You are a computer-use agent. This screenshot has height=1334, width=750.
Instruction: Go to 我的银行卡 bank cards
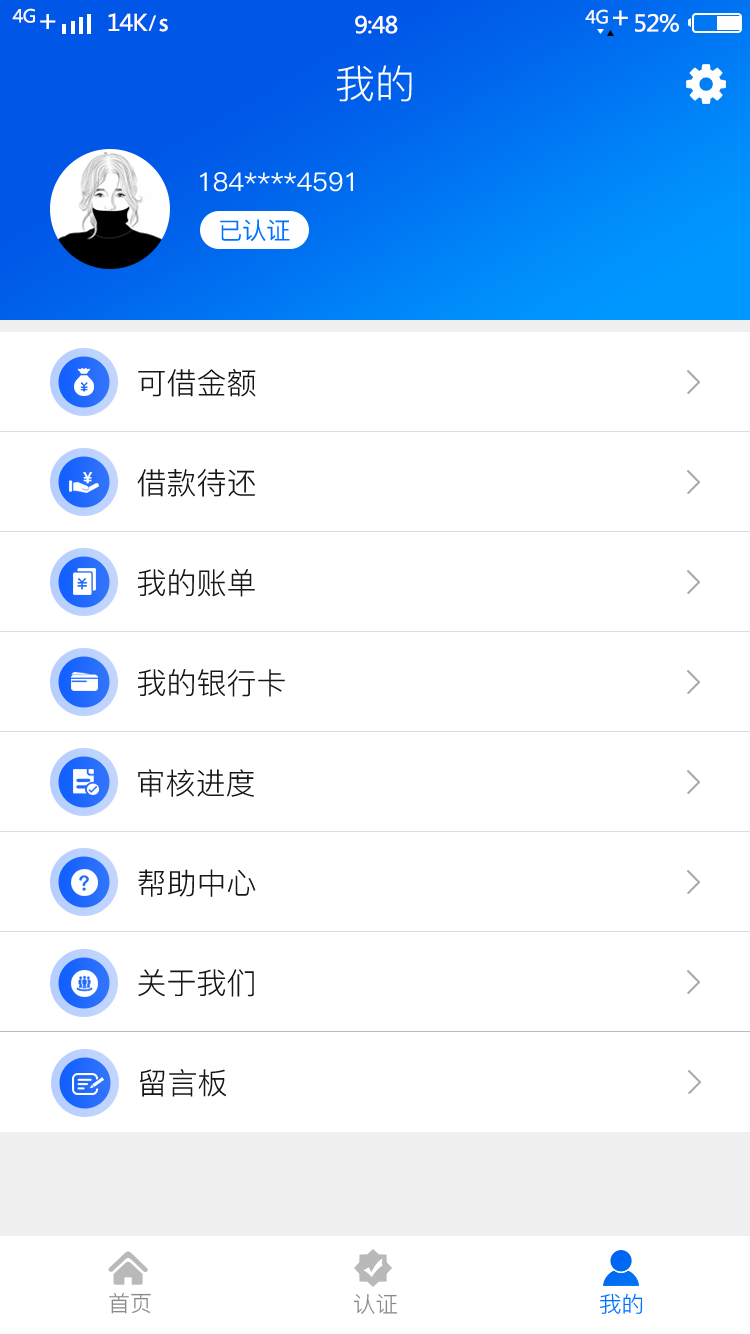(375, 682)
